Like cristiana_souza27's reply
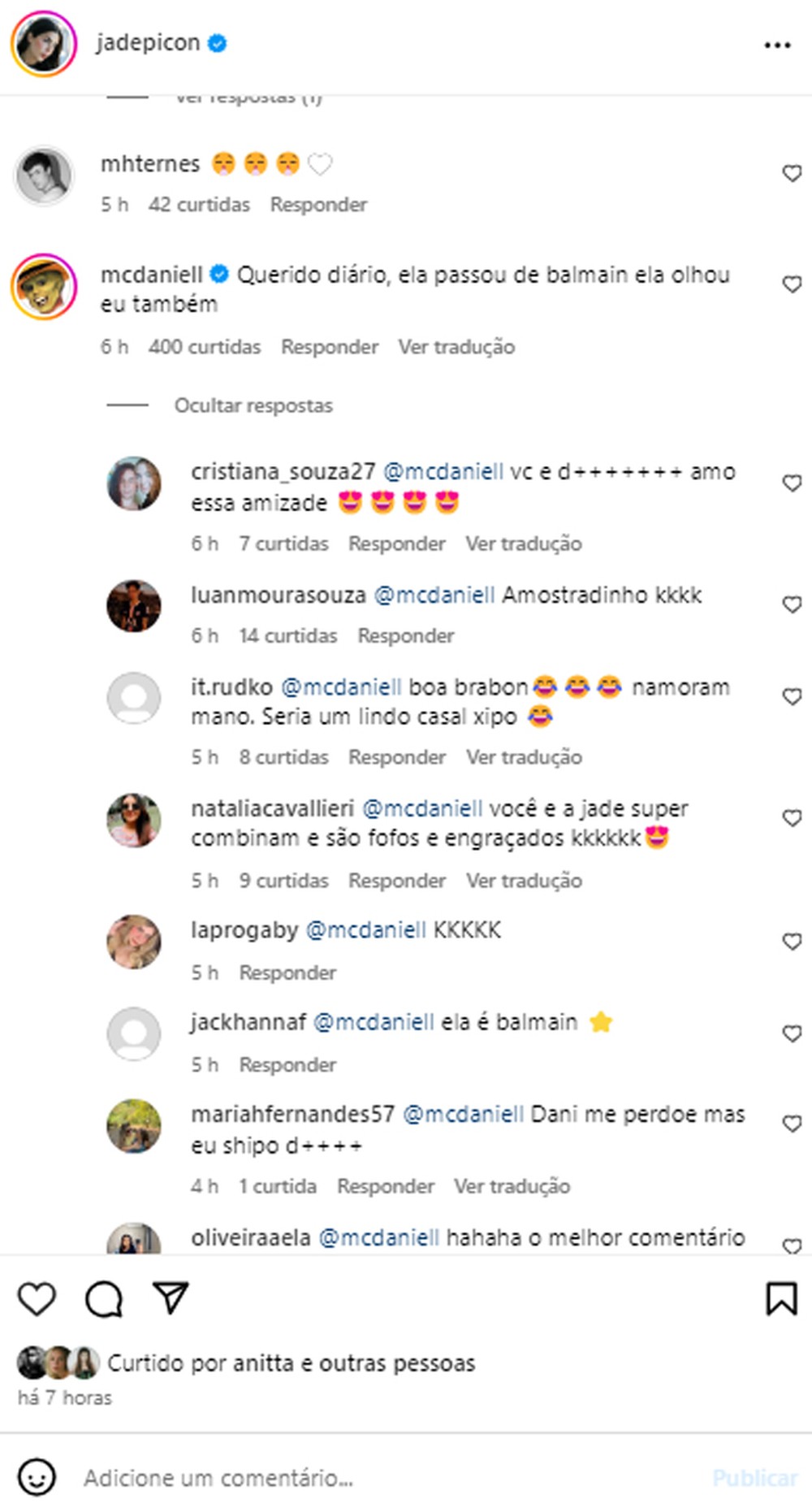The width and height of the screenshot is (812, 1503). [x=792, y=483]
